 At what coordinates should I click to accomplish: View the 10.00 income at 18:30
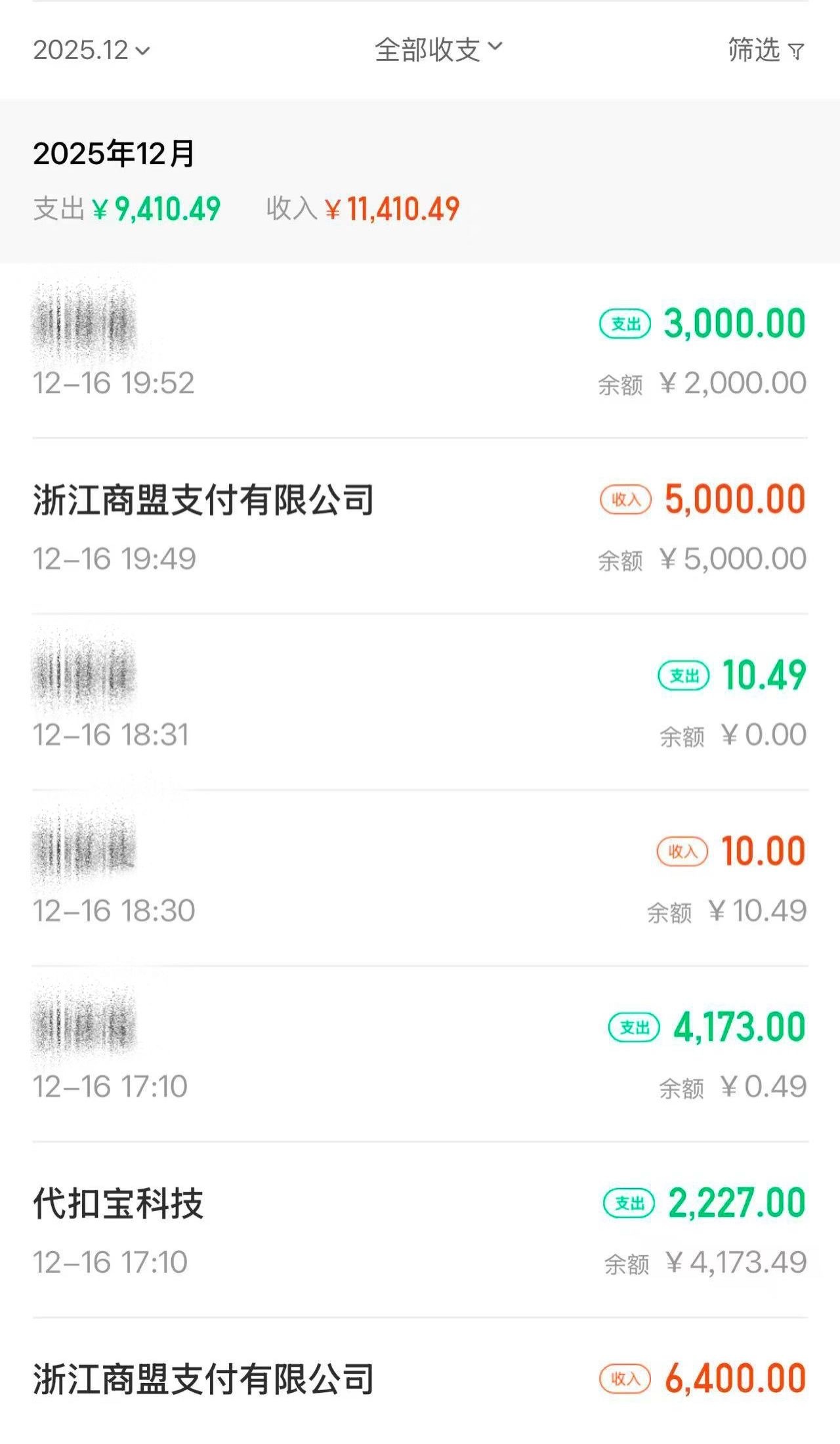point(420,879)
